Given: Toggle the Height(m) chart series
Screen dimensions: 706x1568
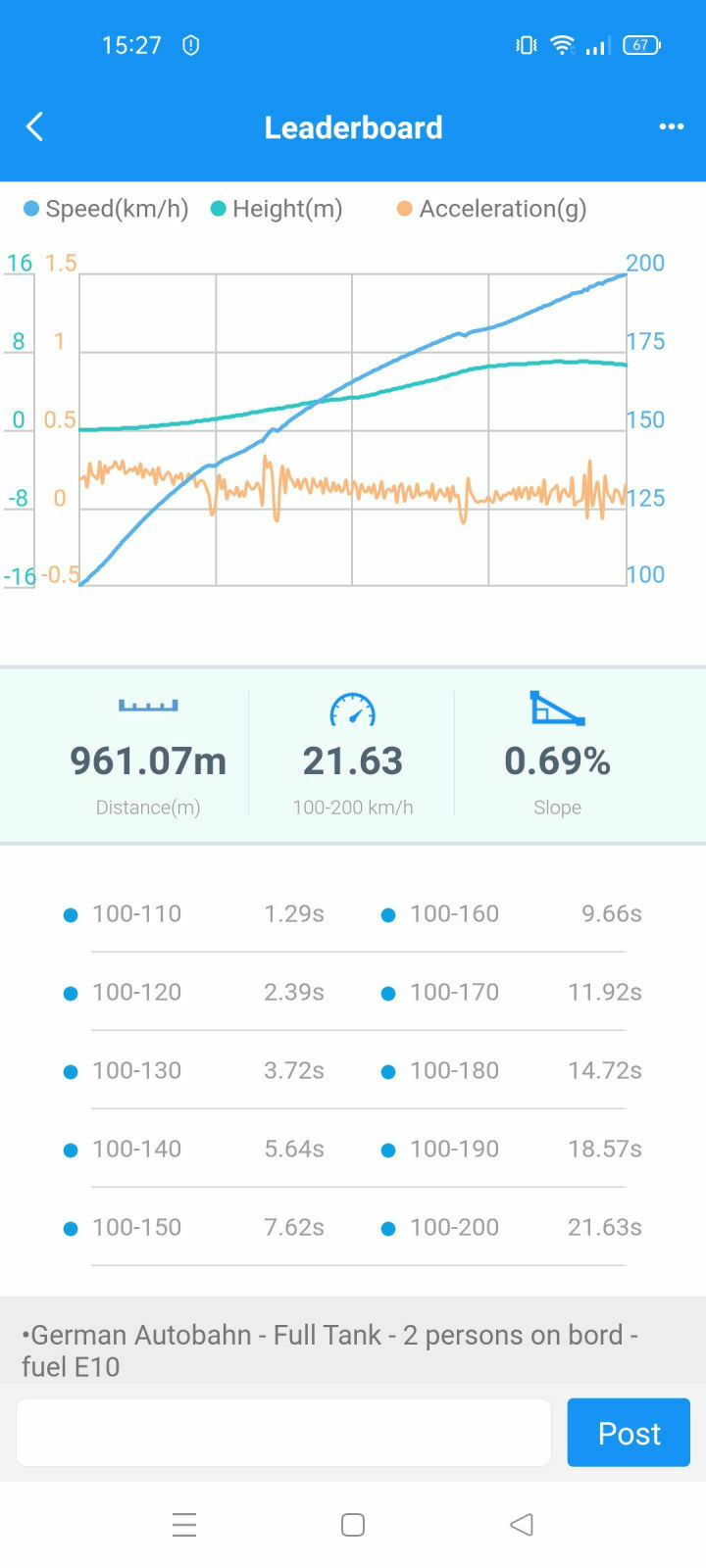Looking at the screenshot, I should click(x=277, y=209).
